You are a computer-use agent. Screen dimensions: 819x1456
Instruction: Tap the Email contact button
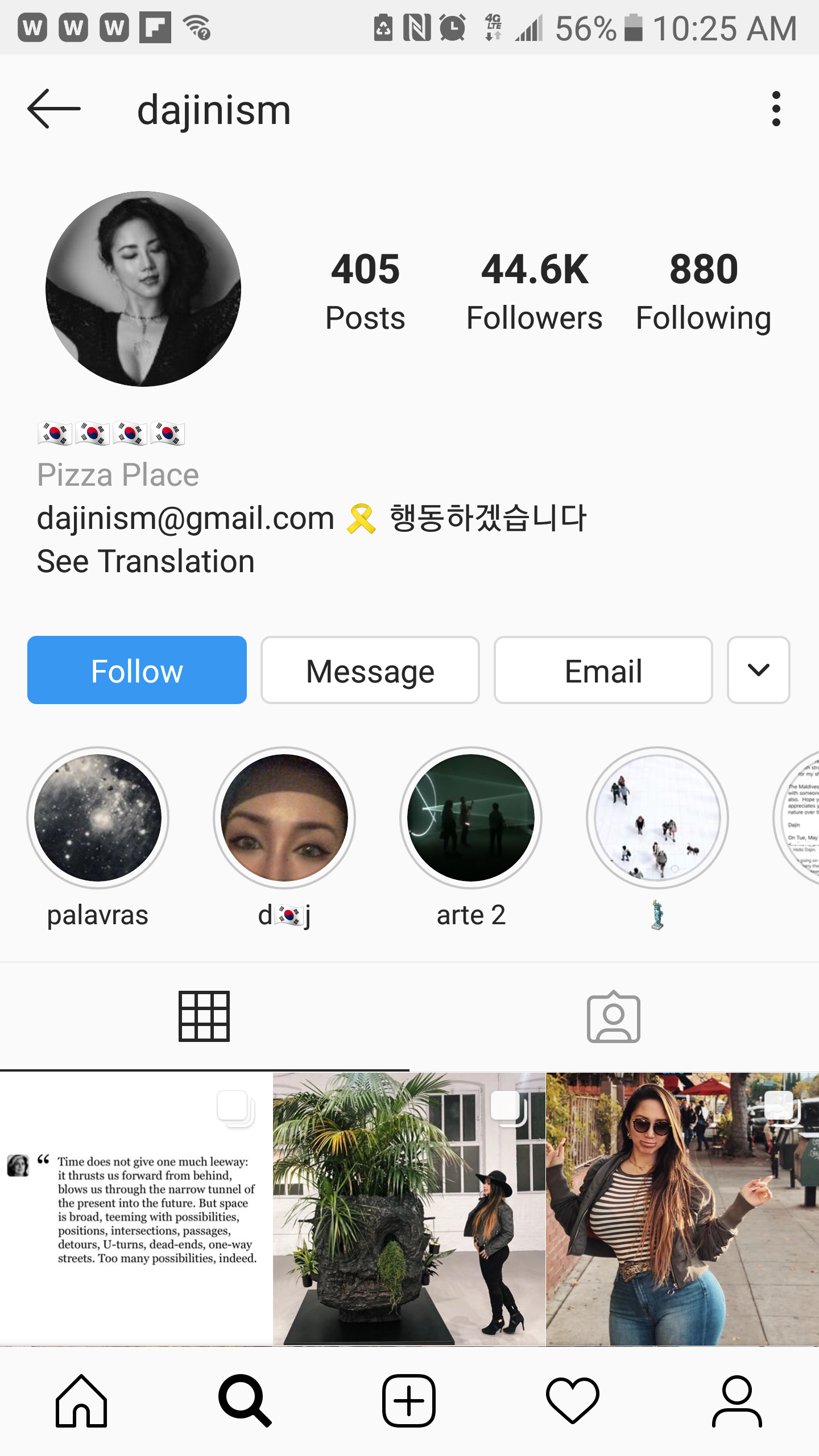pos(603,670)
